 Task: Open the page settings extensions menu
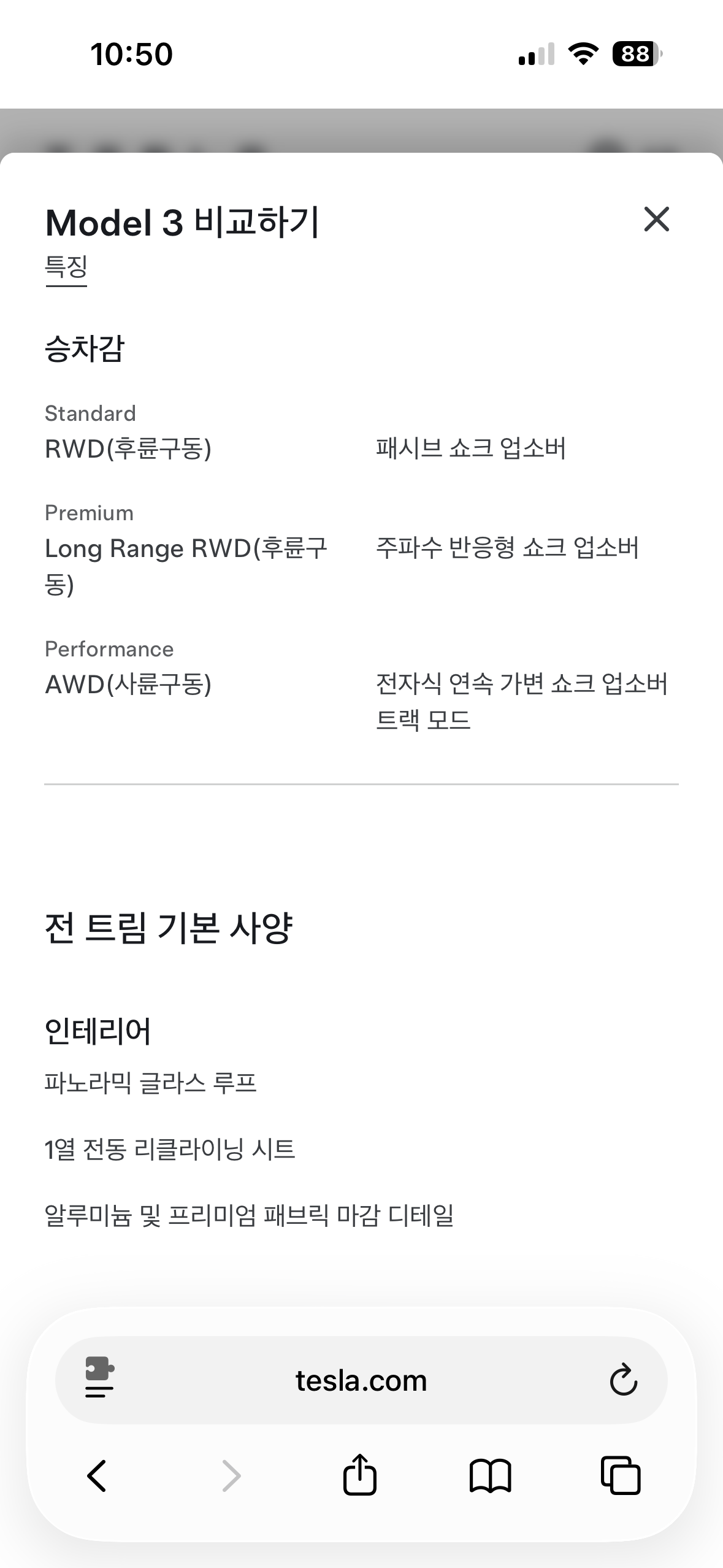[99, 1380]
